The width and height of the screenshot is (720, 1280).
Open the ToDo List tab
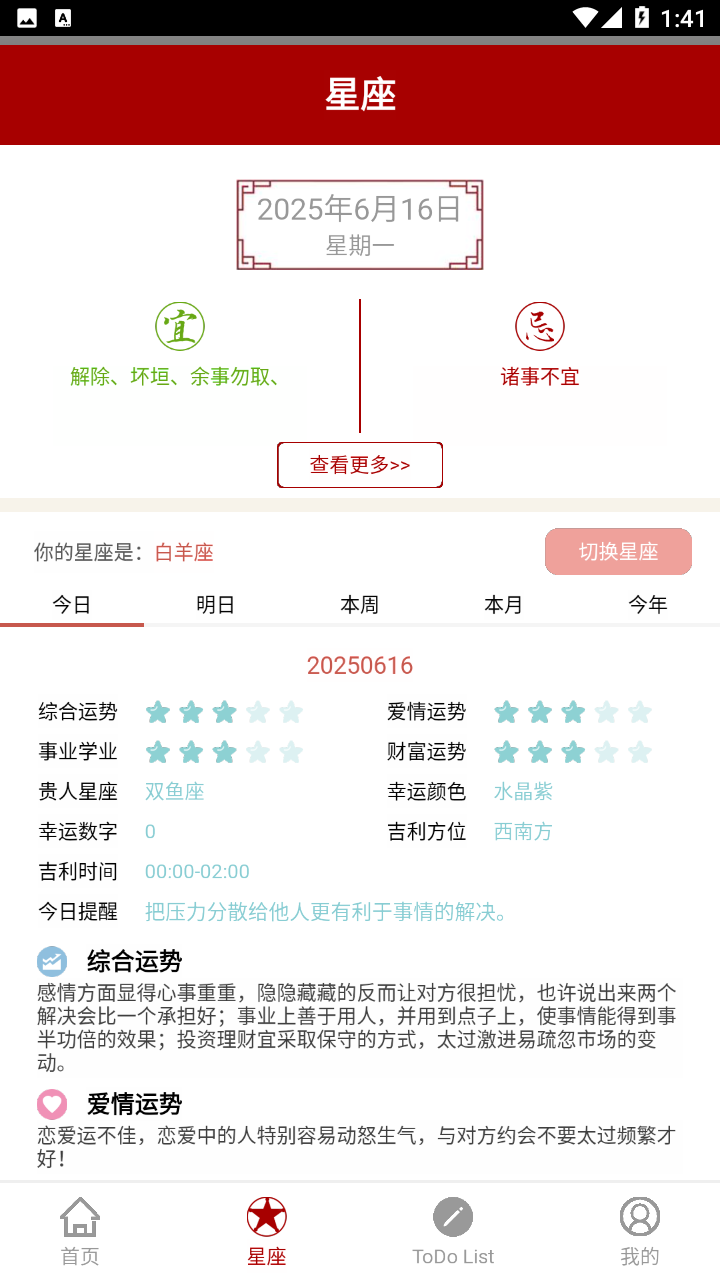[453, 1231]
